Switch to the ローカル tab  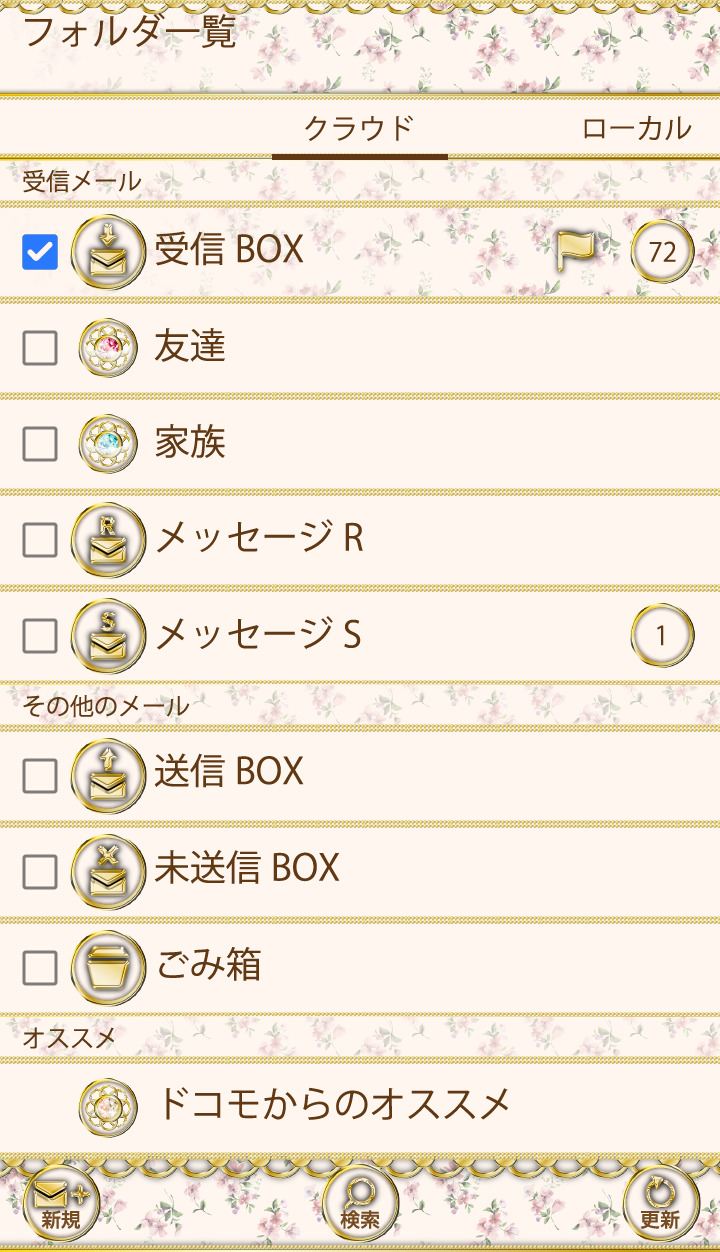[636, 129]
